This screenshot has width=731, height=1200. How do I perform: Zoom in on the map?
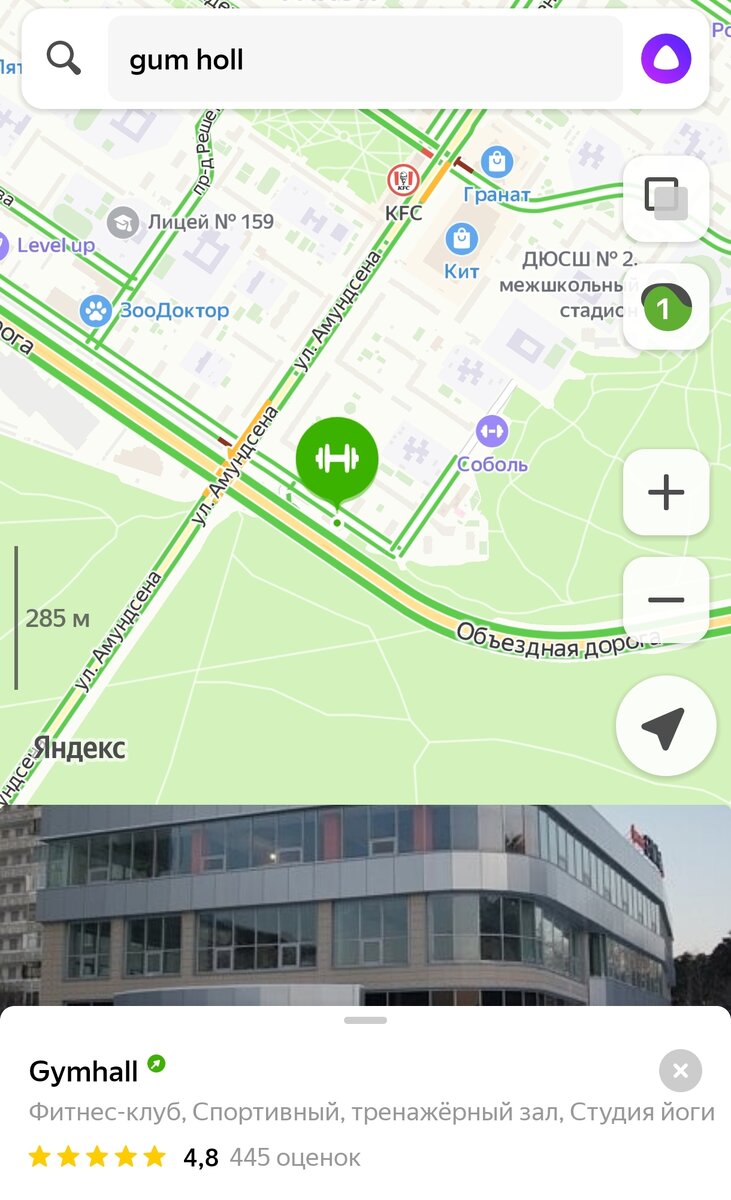coord(666,492)
